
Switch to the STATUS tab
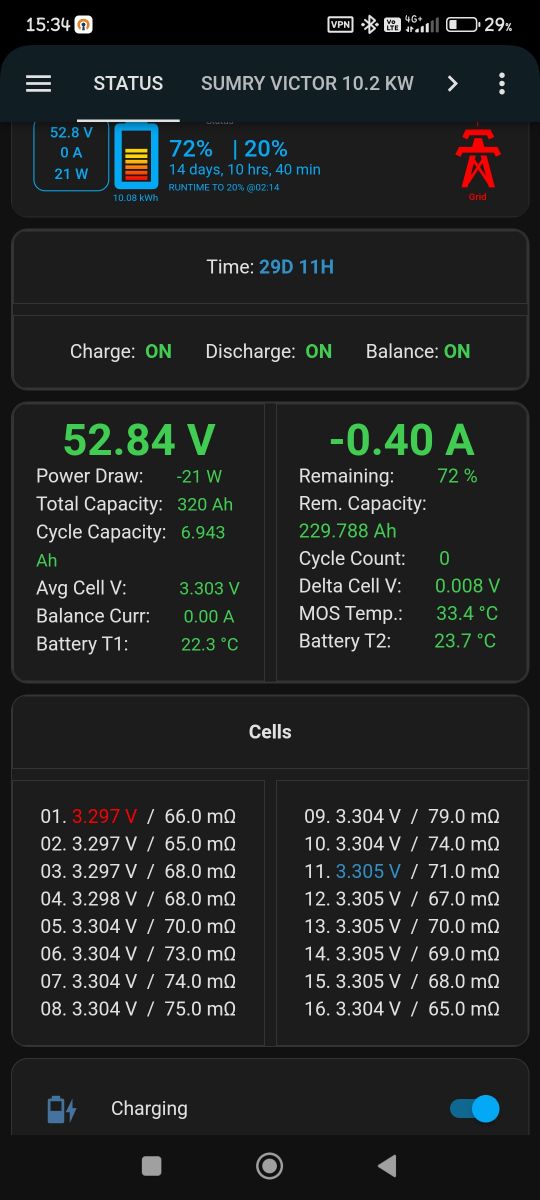point(128,84)
